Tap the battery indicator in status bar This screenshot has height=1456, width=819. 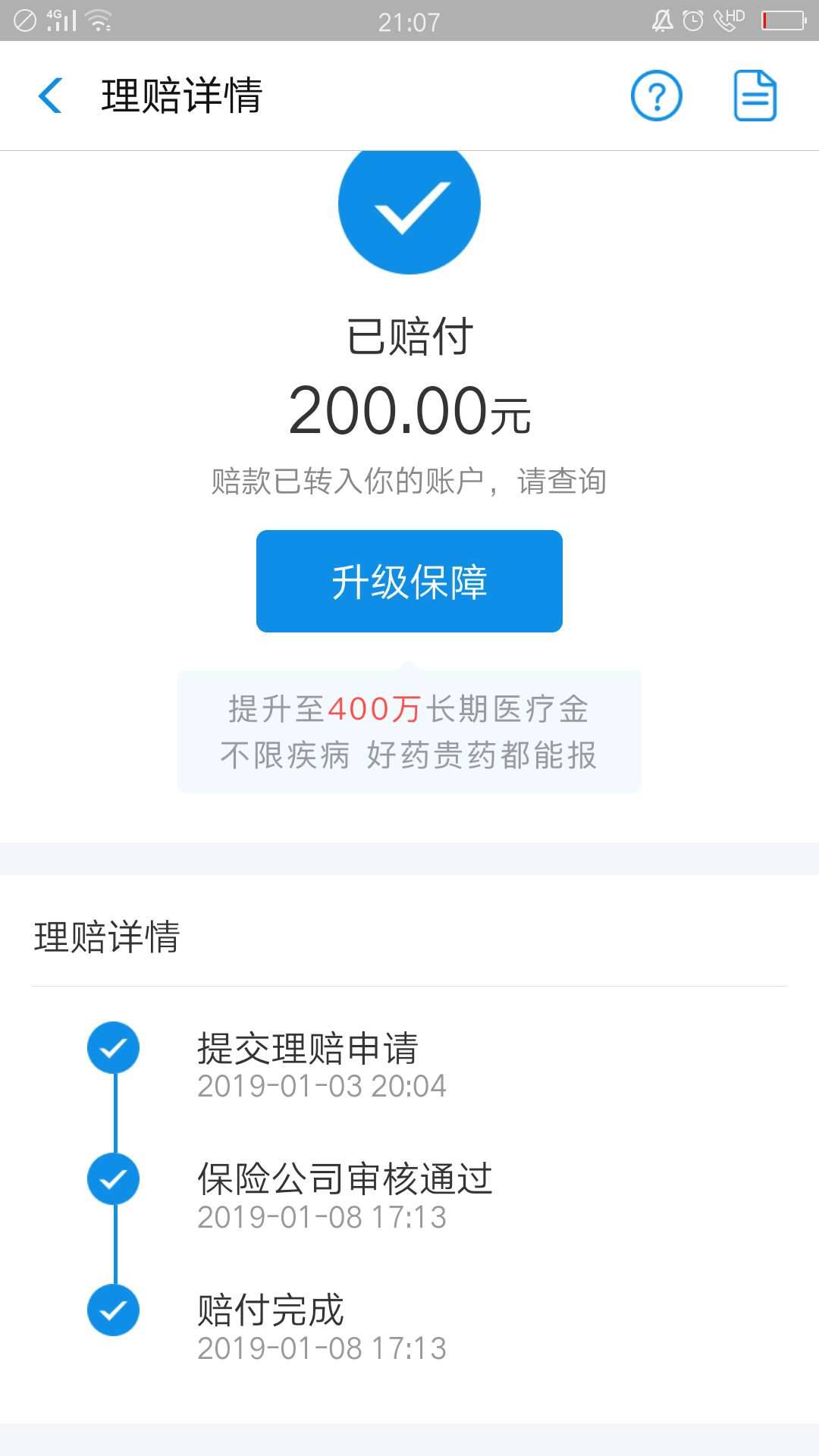785,19
